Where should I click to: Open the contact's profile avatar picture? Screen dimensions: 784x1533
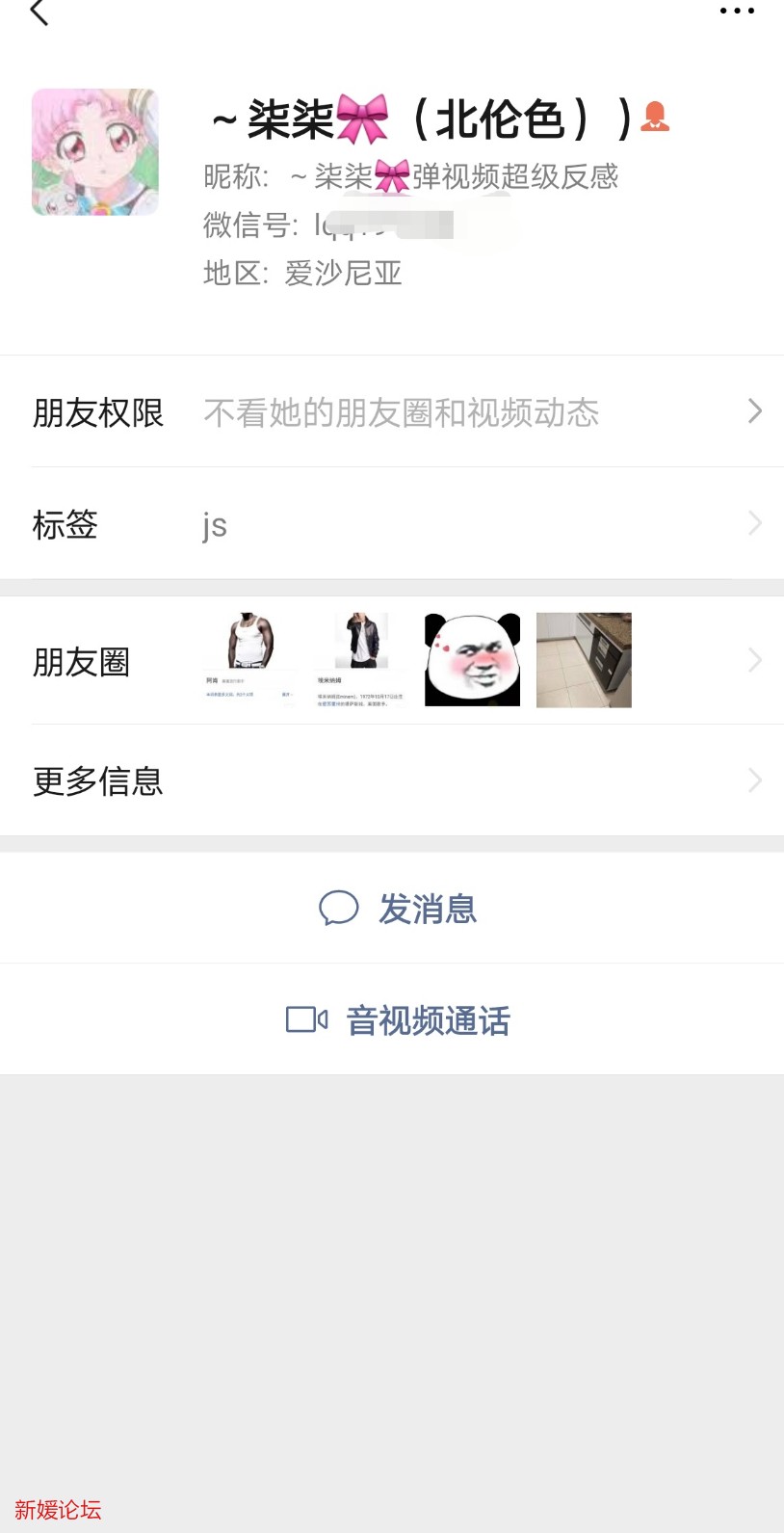(x=94, y=151)
